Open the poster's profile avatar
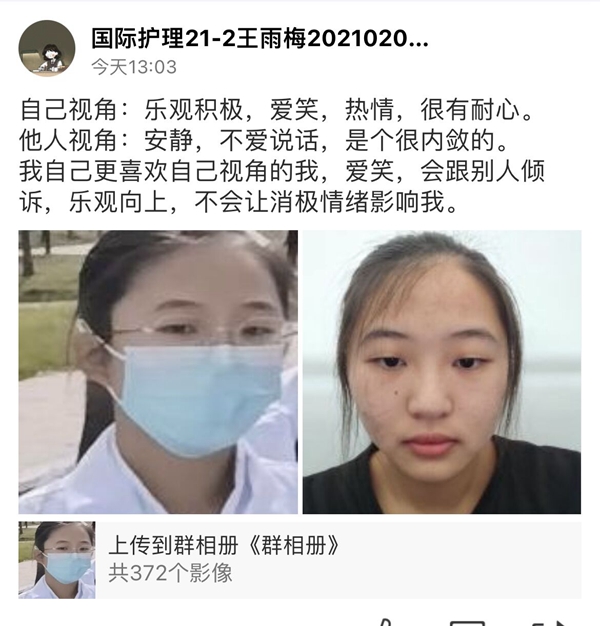 47,48
